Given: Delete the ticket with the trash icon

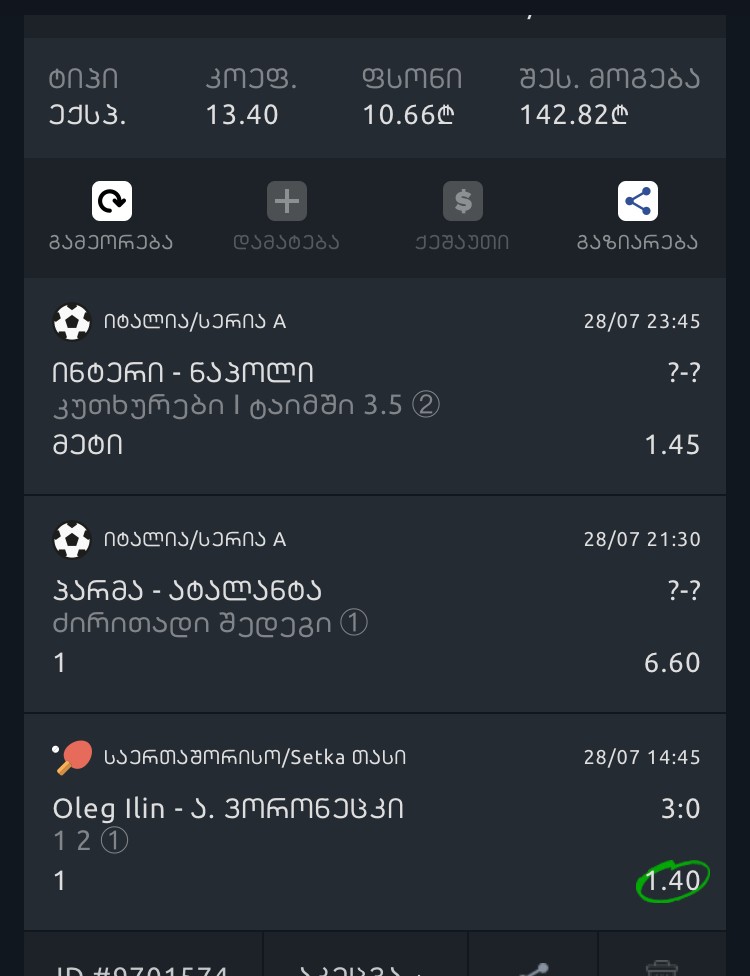Looking at the screenshot, I should (661, 966).
